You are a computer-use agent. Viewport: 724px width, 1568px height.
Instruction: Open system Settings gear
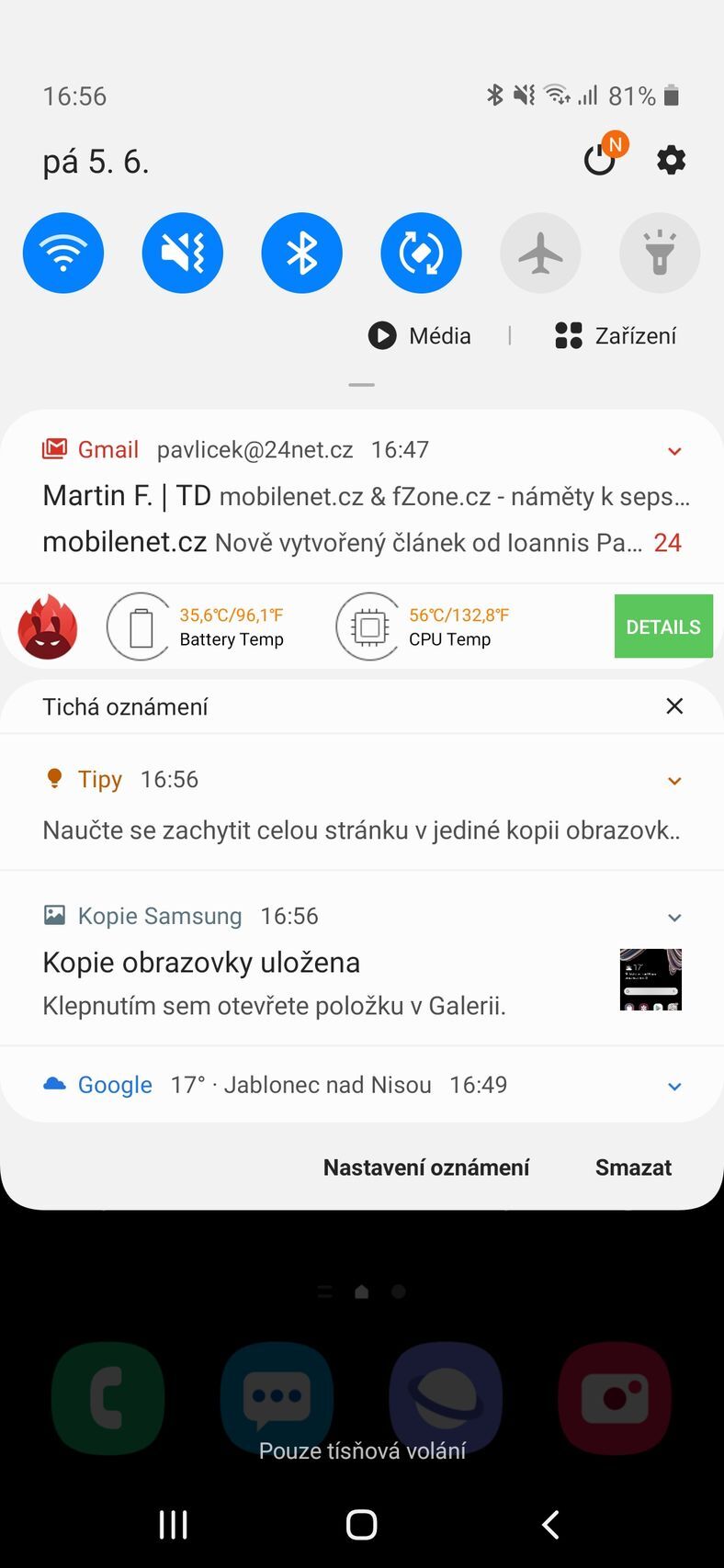[x=671, y=159]
